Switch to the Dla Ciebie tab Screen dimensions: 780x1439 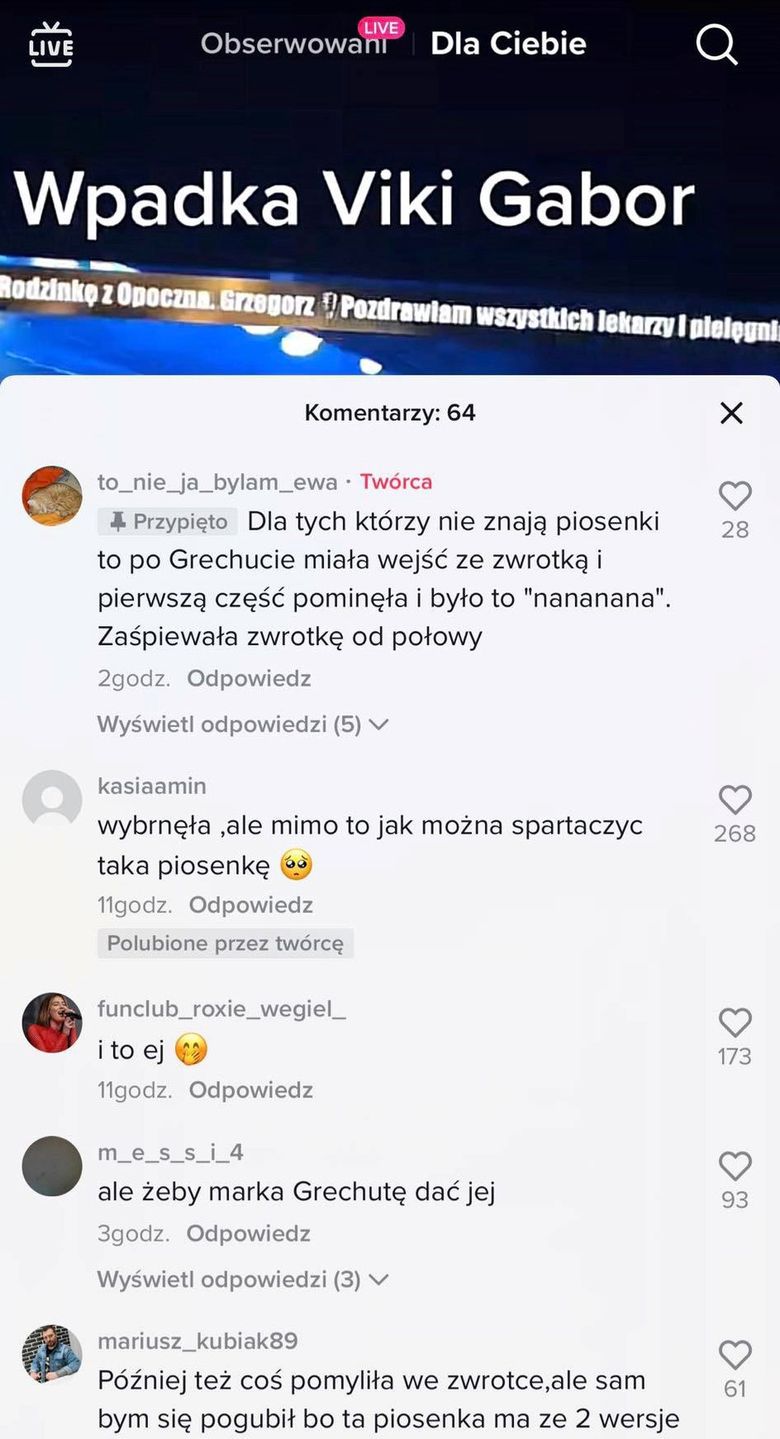tap(508, 44)
